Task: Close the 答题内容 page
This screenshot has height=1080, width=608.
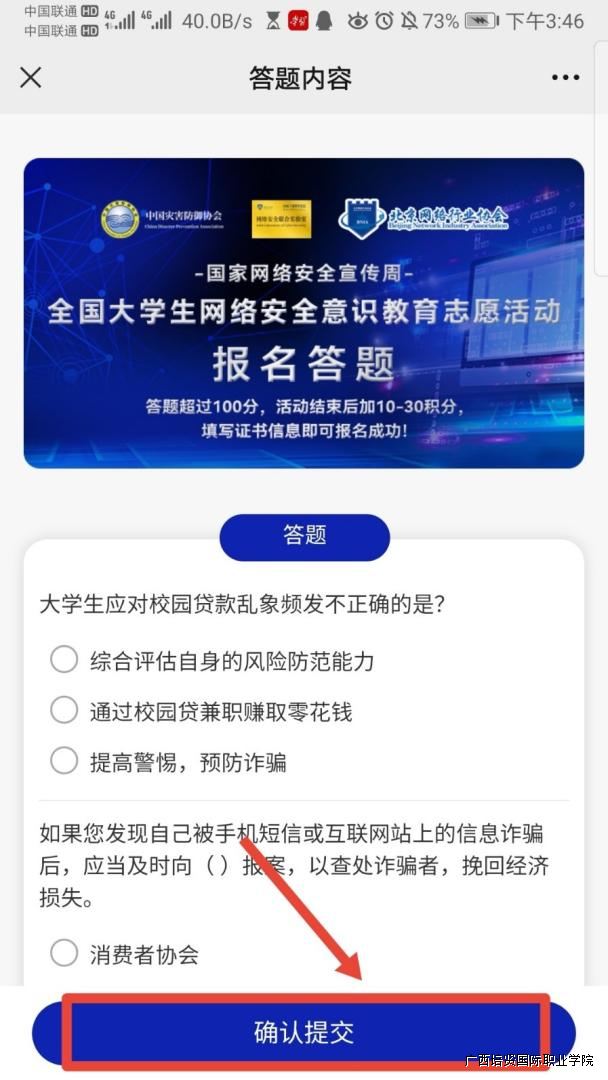Action: (31, 78)
